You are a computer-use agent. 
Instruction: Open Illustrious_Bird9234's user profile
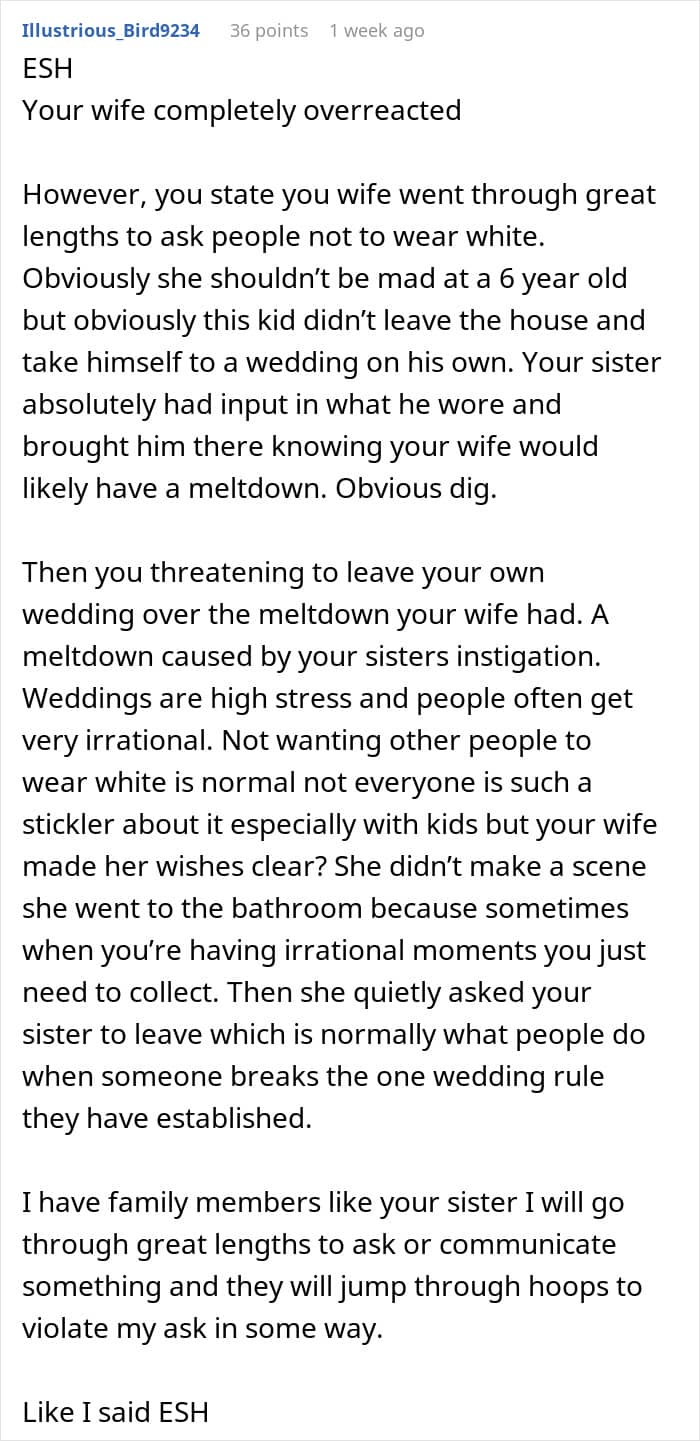[111, 31]
